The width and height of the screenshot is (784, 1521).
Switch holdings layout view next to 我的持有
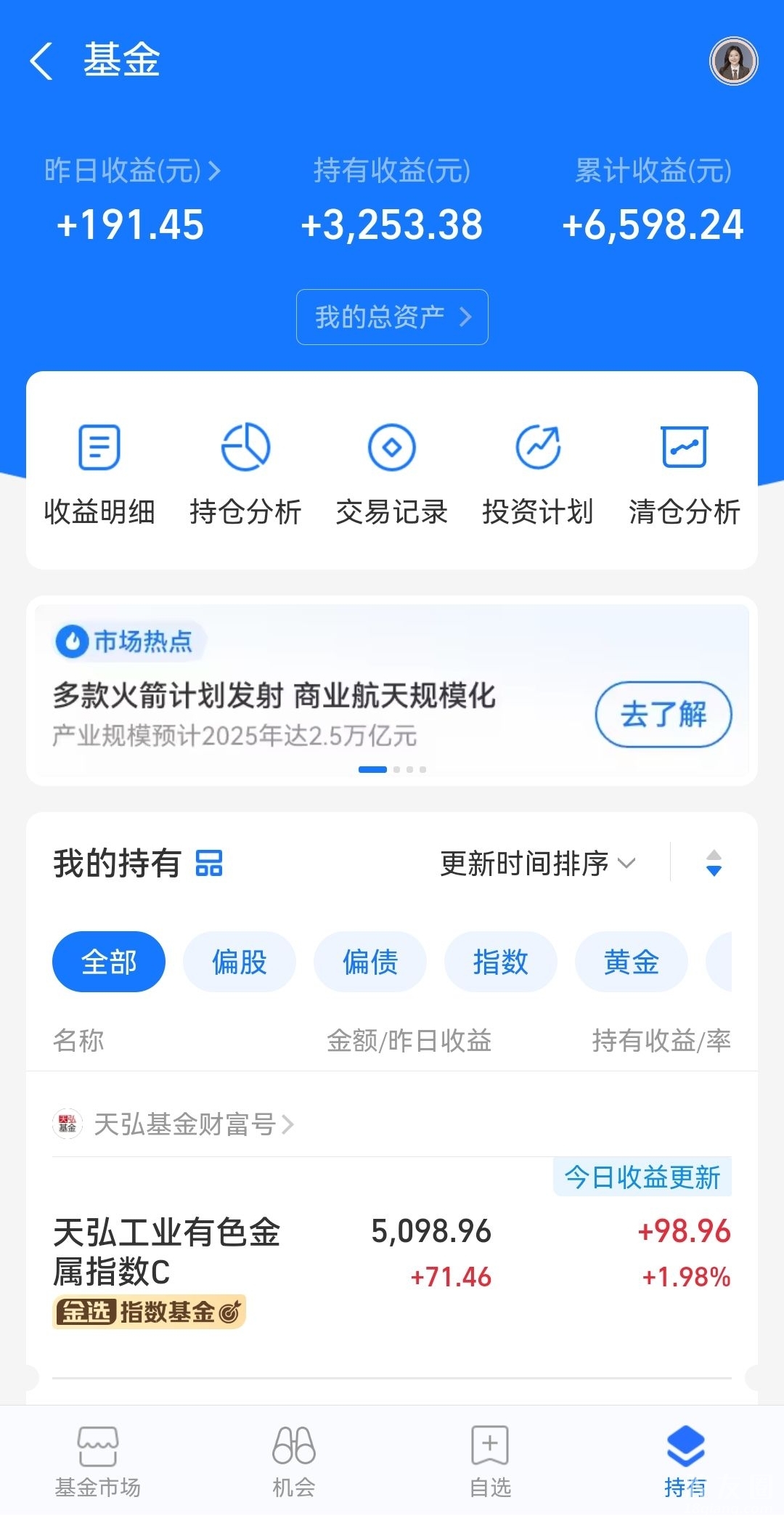(x=209, y=864)
